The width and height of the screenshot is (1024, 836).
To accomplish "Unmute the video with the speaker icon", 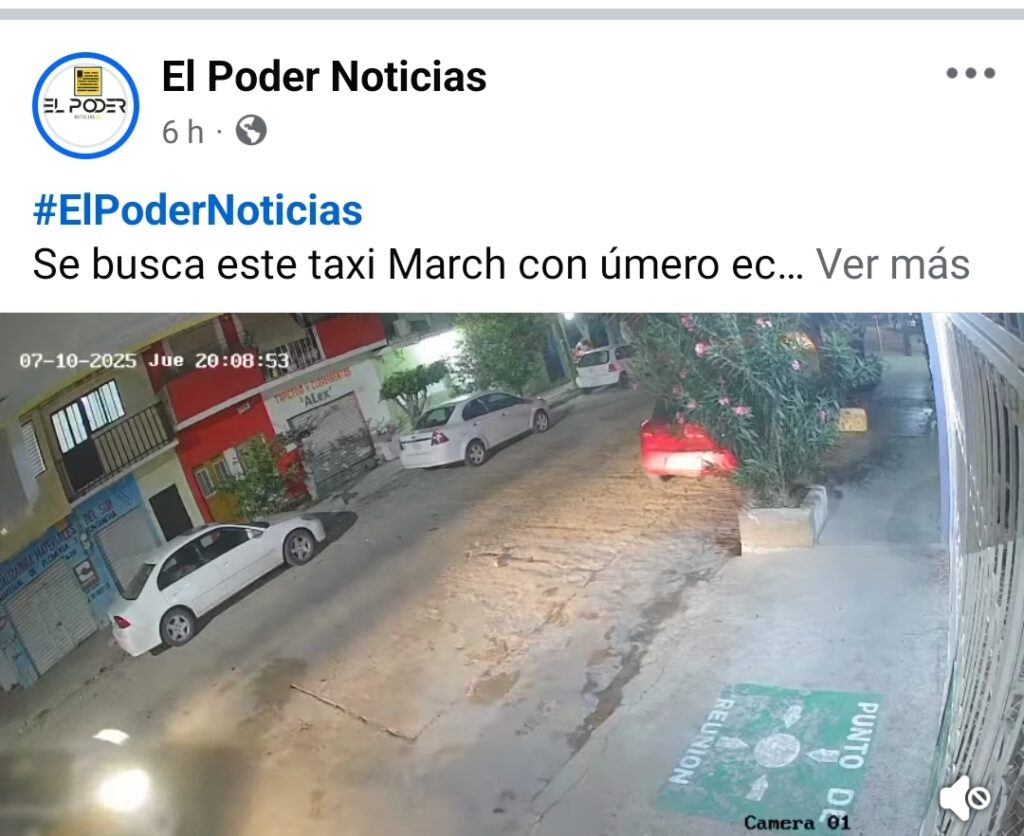I will pyautogui.click(x=964, y=798).
